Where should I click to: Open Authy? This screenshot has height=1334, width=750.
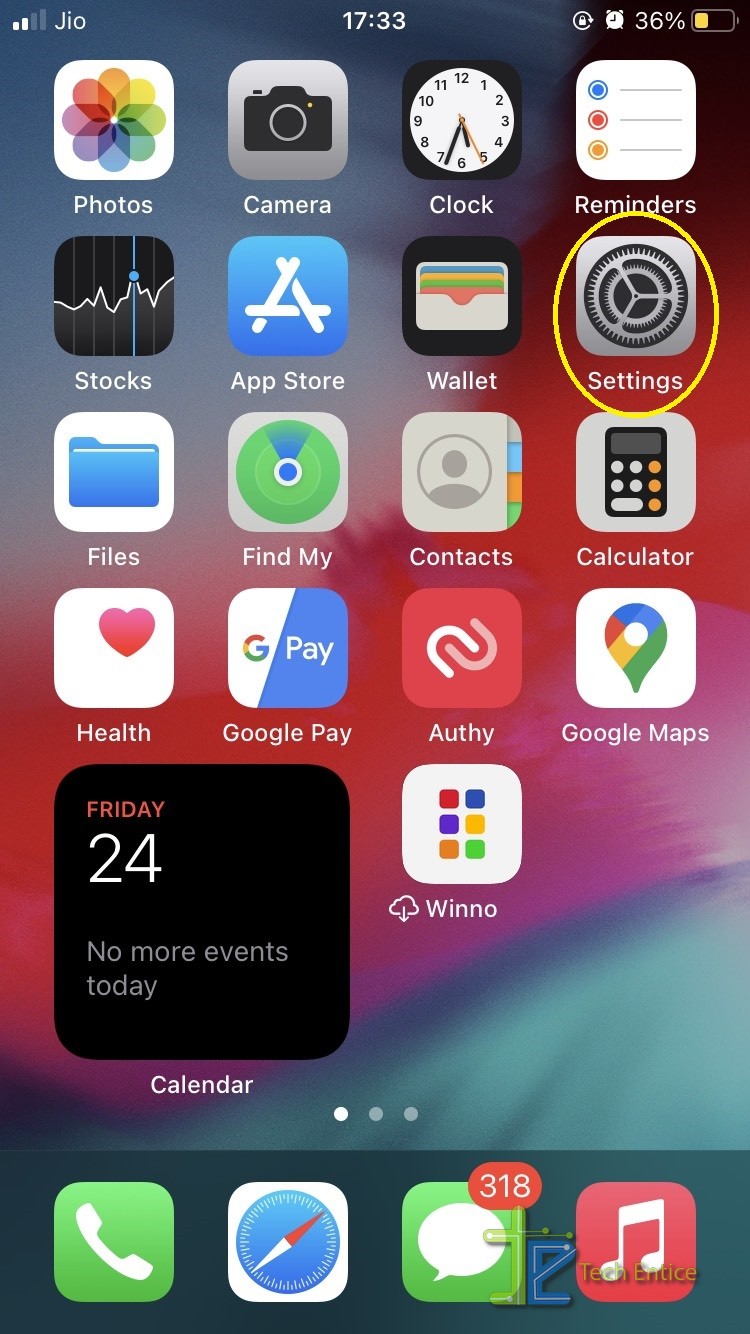pos(462,648)
